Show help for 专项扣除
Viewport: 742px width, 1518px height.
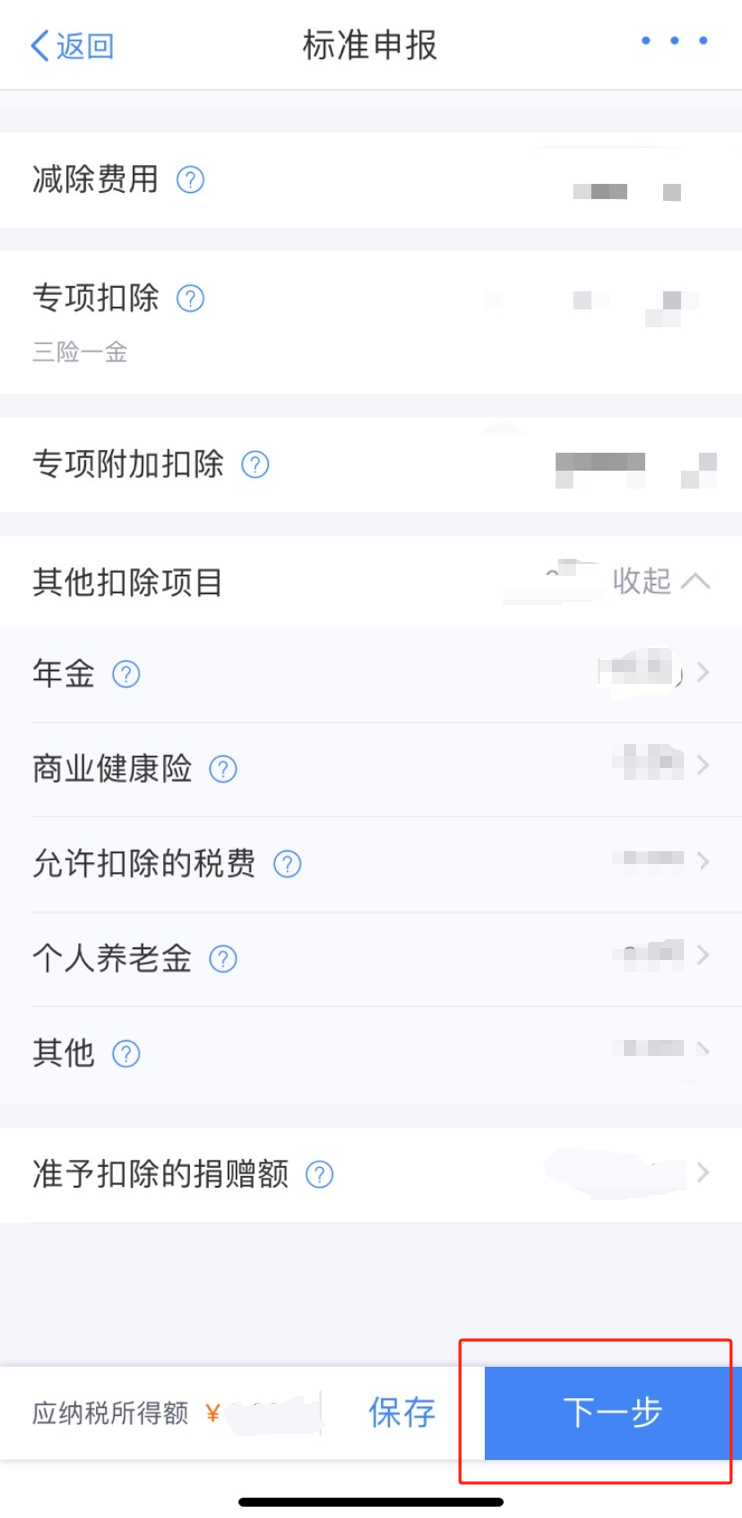tap(190, 298)
